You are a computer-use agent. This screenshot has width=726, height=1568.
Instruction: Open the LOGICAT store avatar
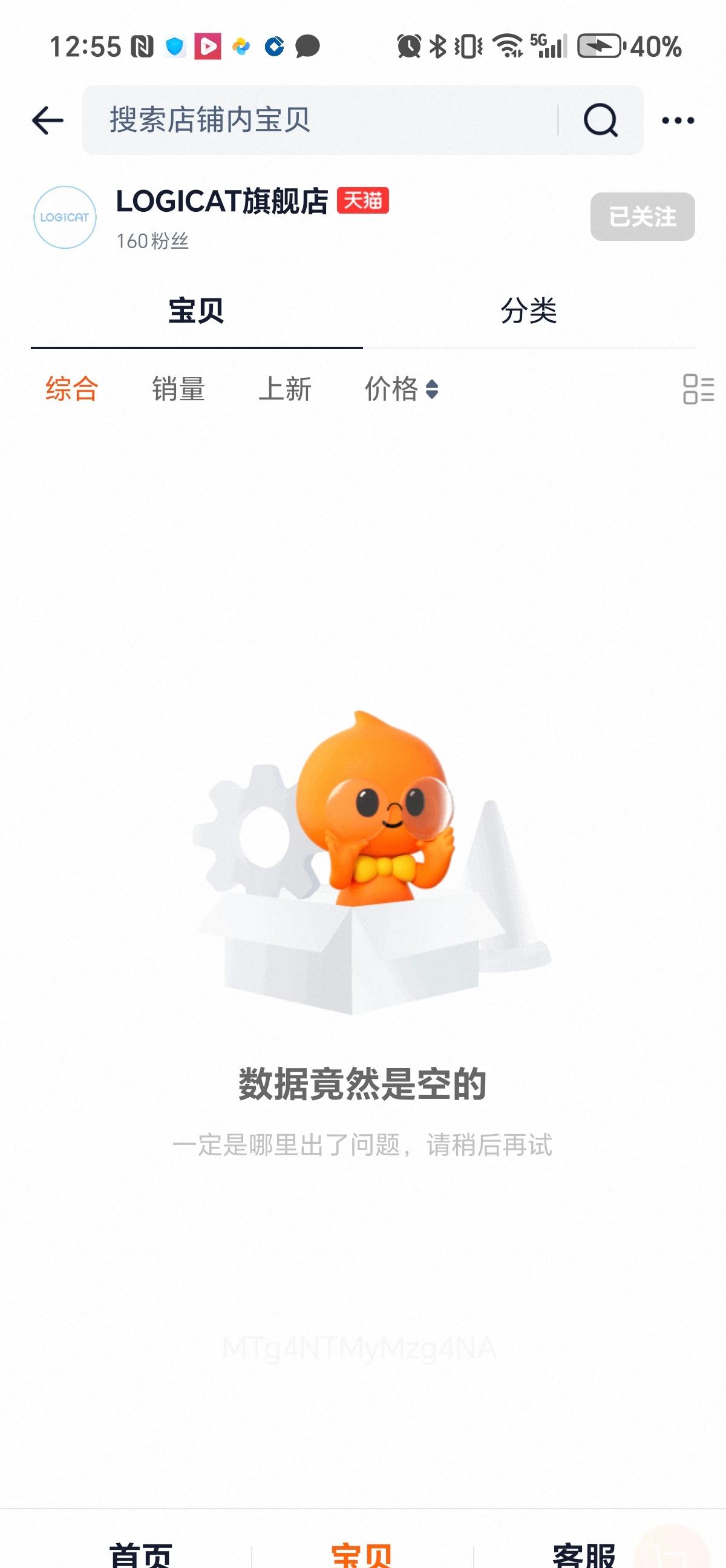click(65, 217)
